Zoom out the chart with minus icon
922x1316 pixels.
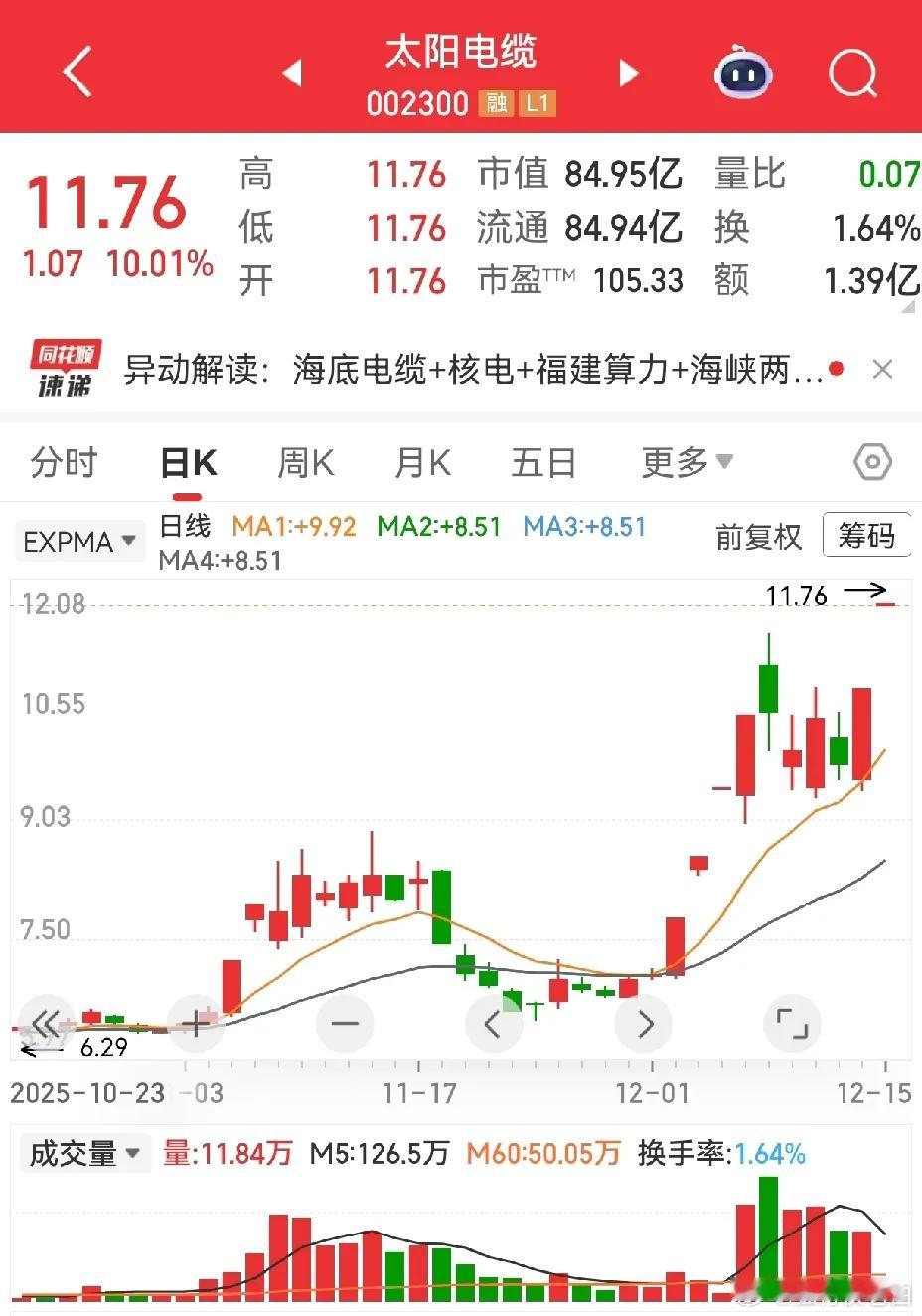coord(345,1023)
